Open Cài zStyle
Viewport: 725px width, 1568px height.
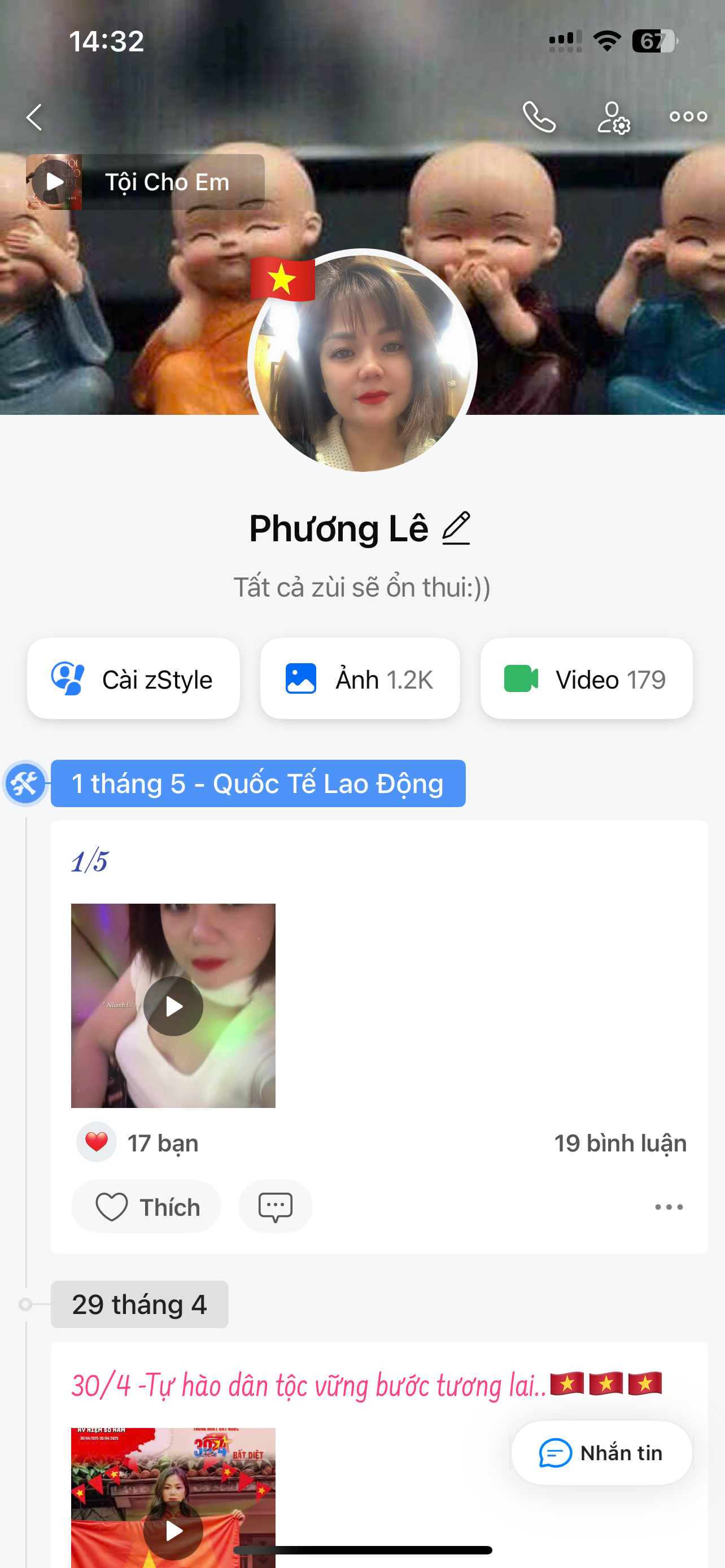pyautogui.click(x=133, y=678)
